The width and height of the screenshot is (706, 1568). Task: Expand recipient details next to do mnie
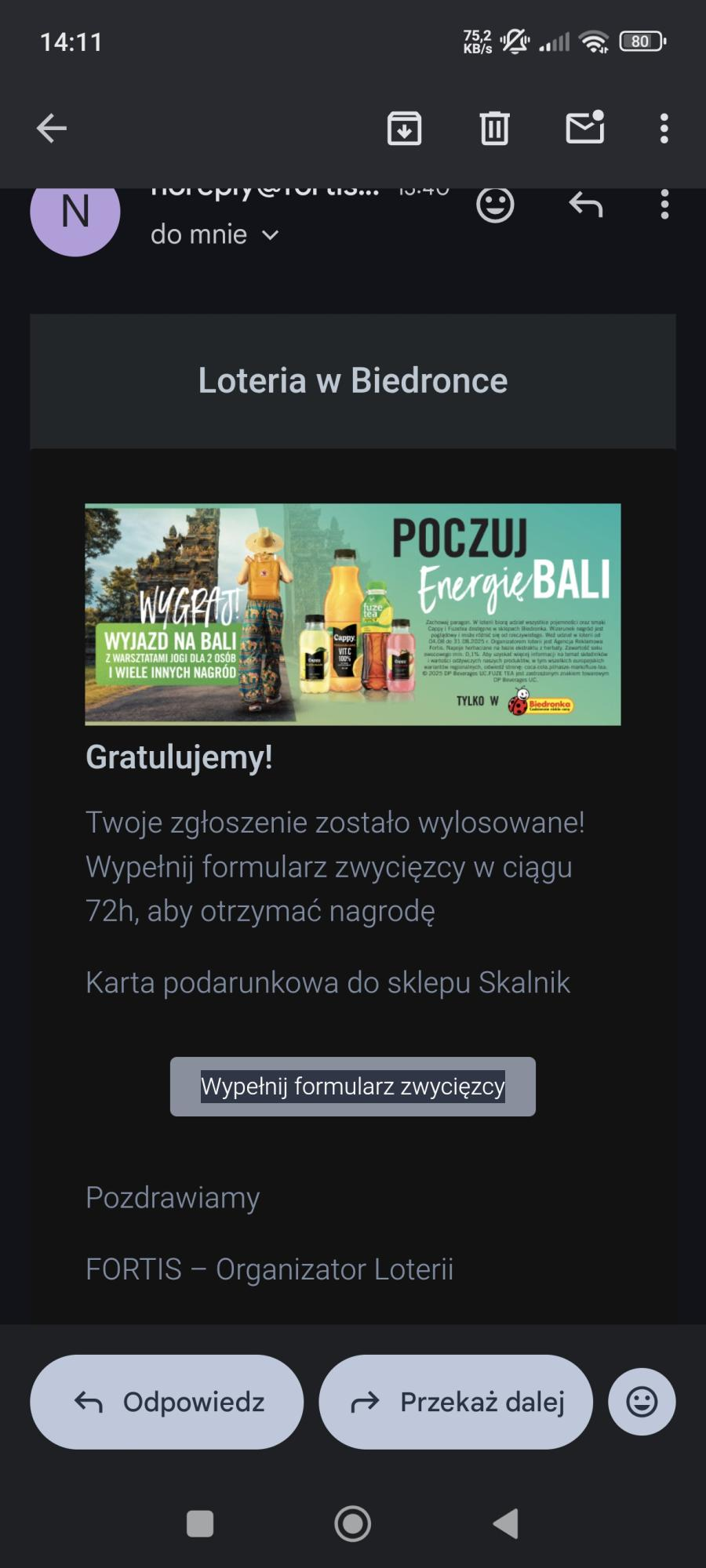(270, 235)
